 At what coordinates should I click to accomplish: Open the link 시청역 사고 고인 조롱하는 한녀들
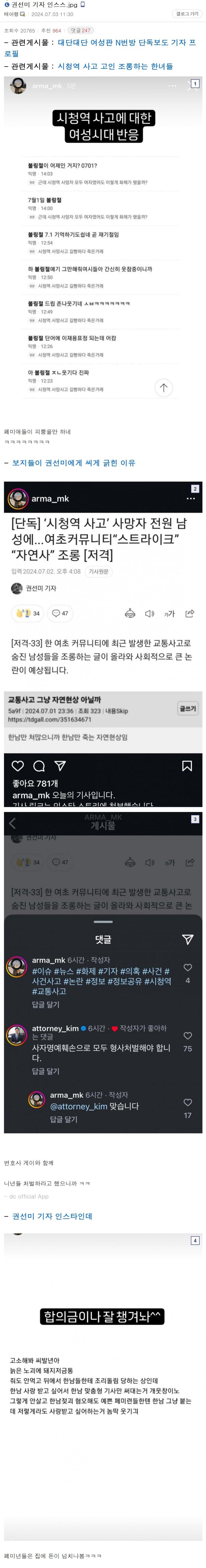[115, 66]
